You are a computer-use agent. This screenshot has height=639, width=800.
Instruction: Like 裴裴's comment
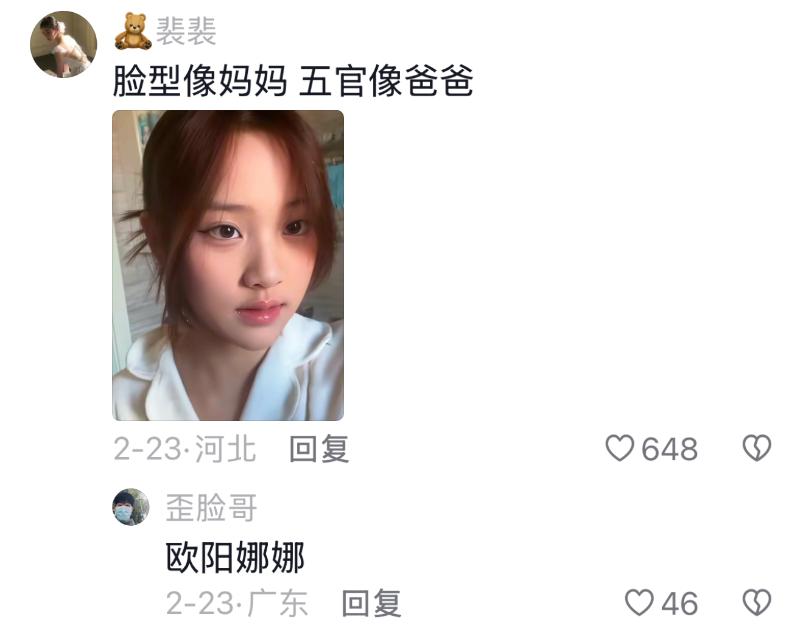coord(620,449)
